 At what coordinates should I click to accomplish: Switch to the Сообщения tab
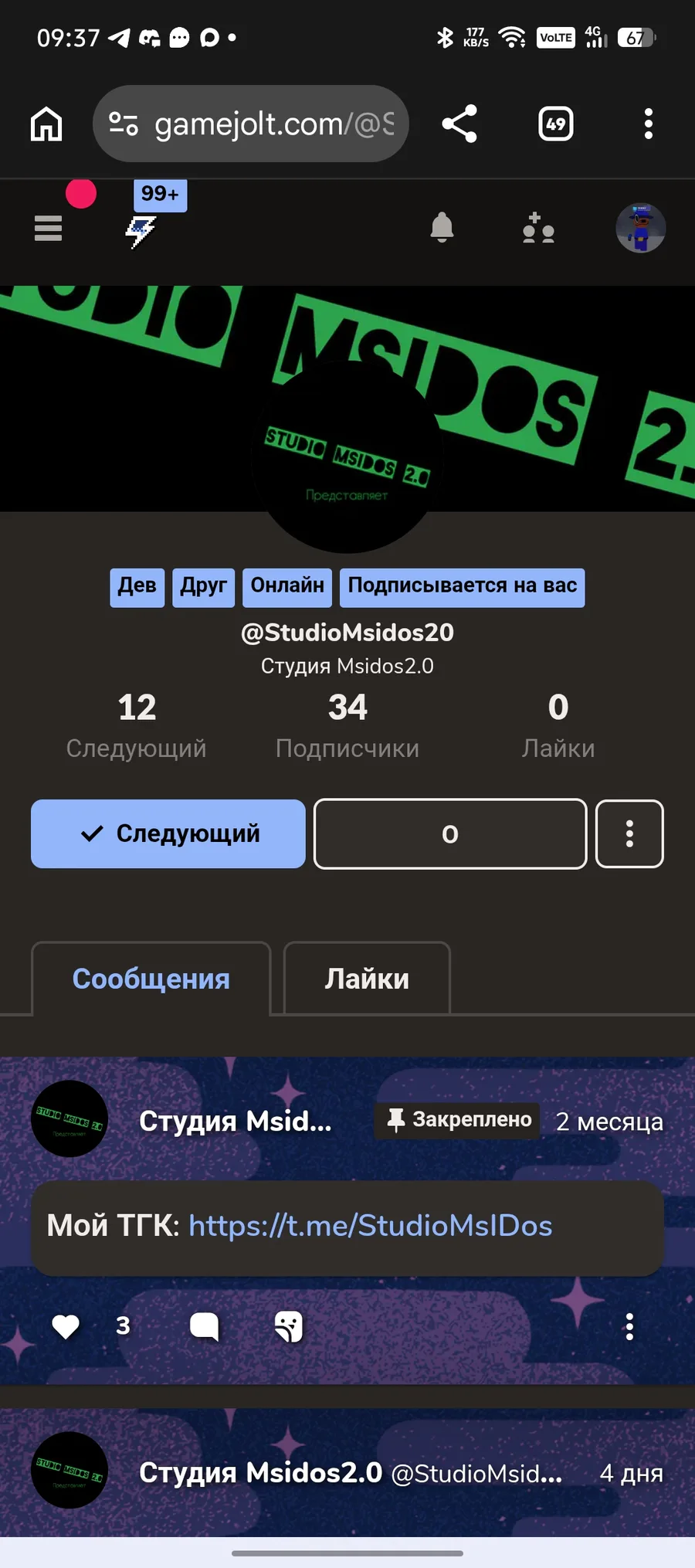(151, 979)
